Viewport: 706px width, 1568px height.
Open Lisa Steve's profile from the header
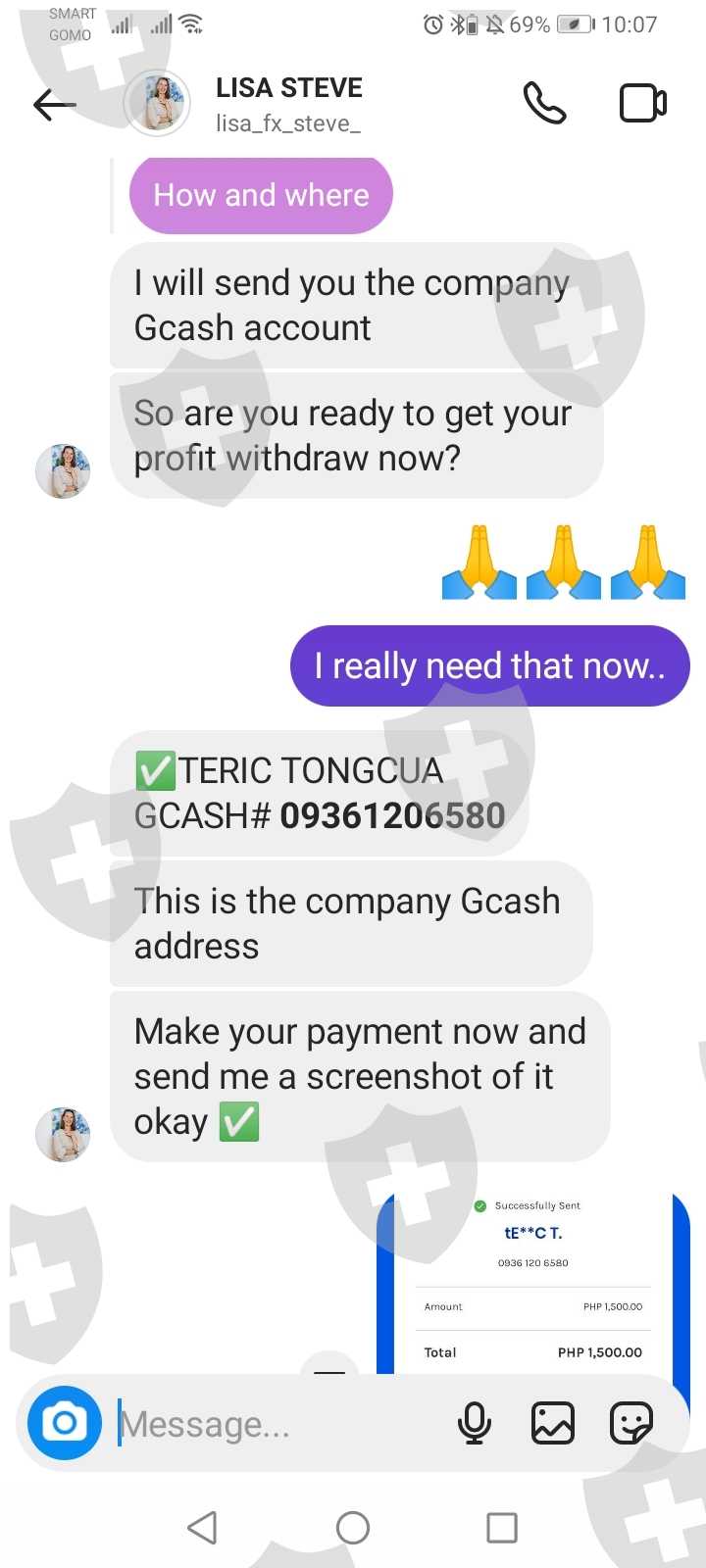[288, 103]
